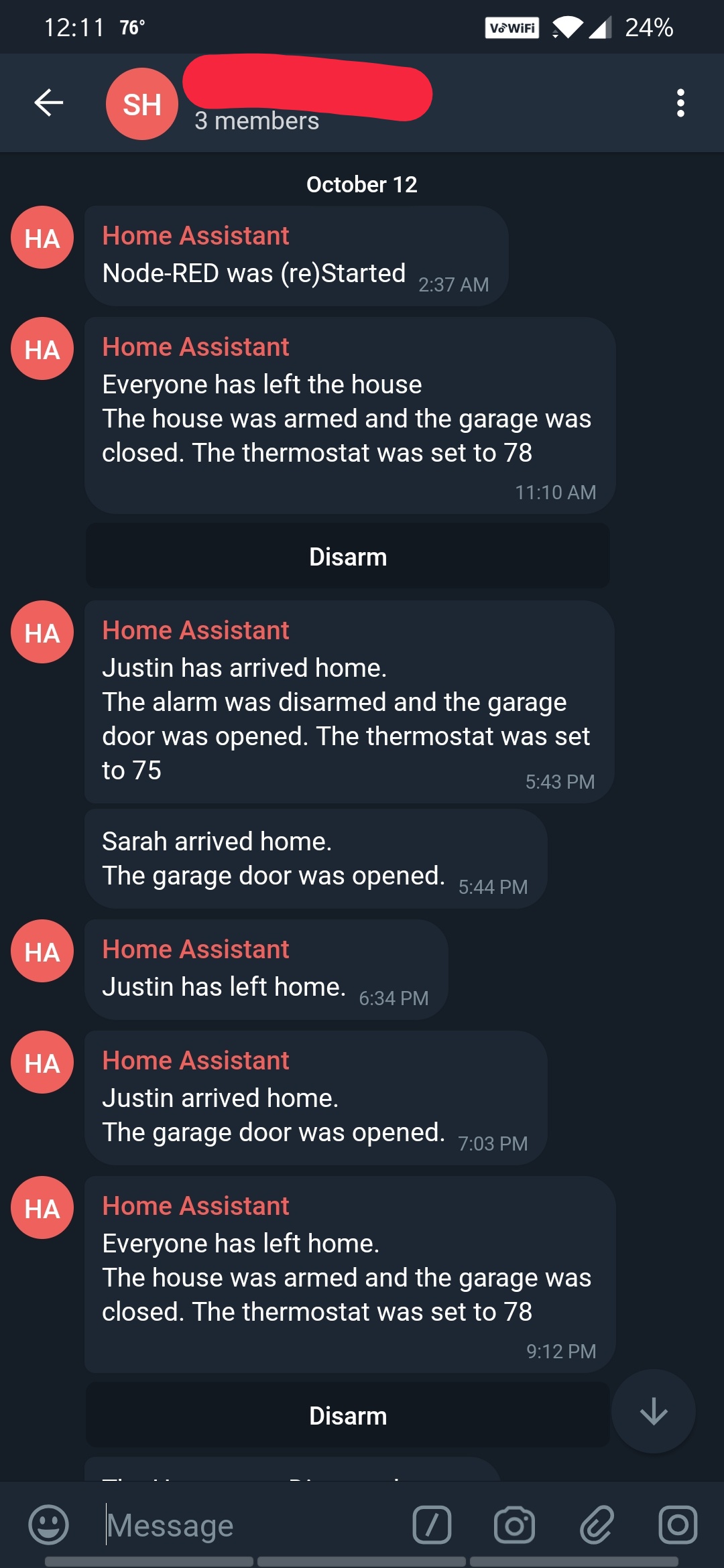Open the emoji picker
This screenshot has width=724, height=1568.
click(x=49, y=1525)
